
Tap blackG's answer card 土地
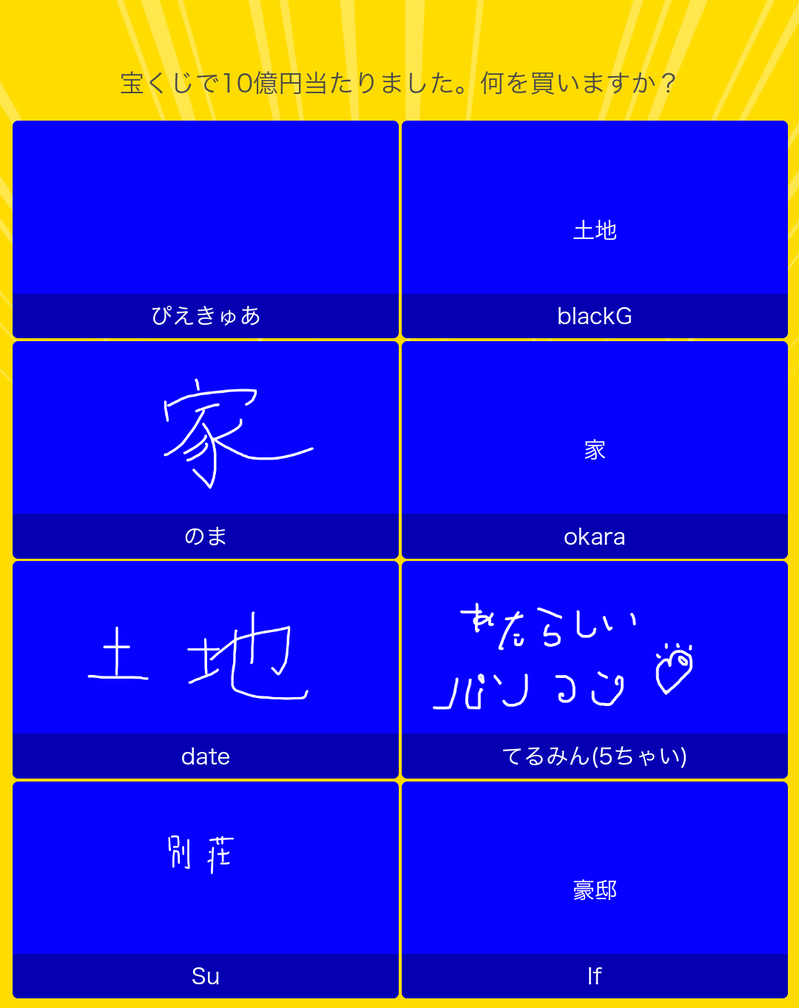pyautogui.click(x=594, y=230)
